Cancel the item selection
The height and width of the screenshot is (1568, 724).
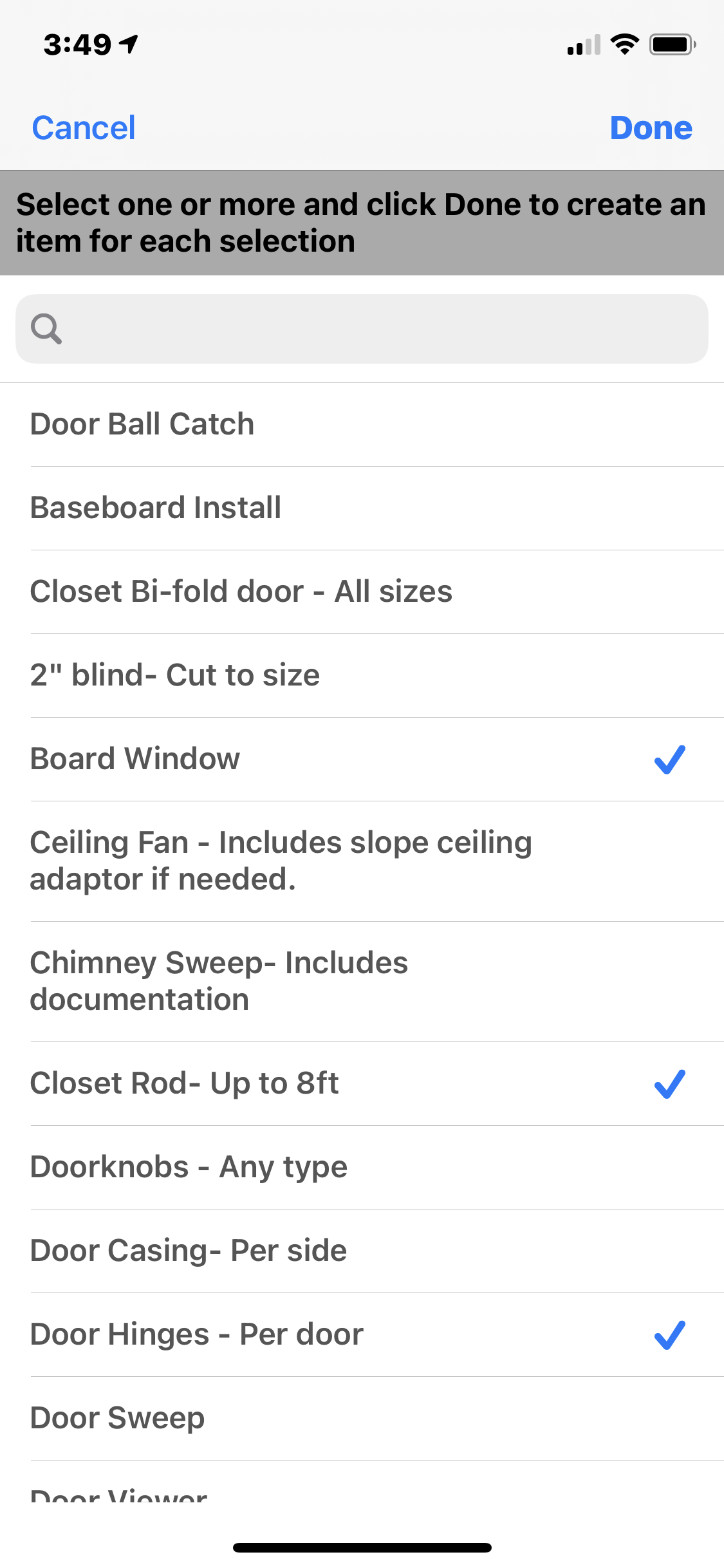coord(84,128)
